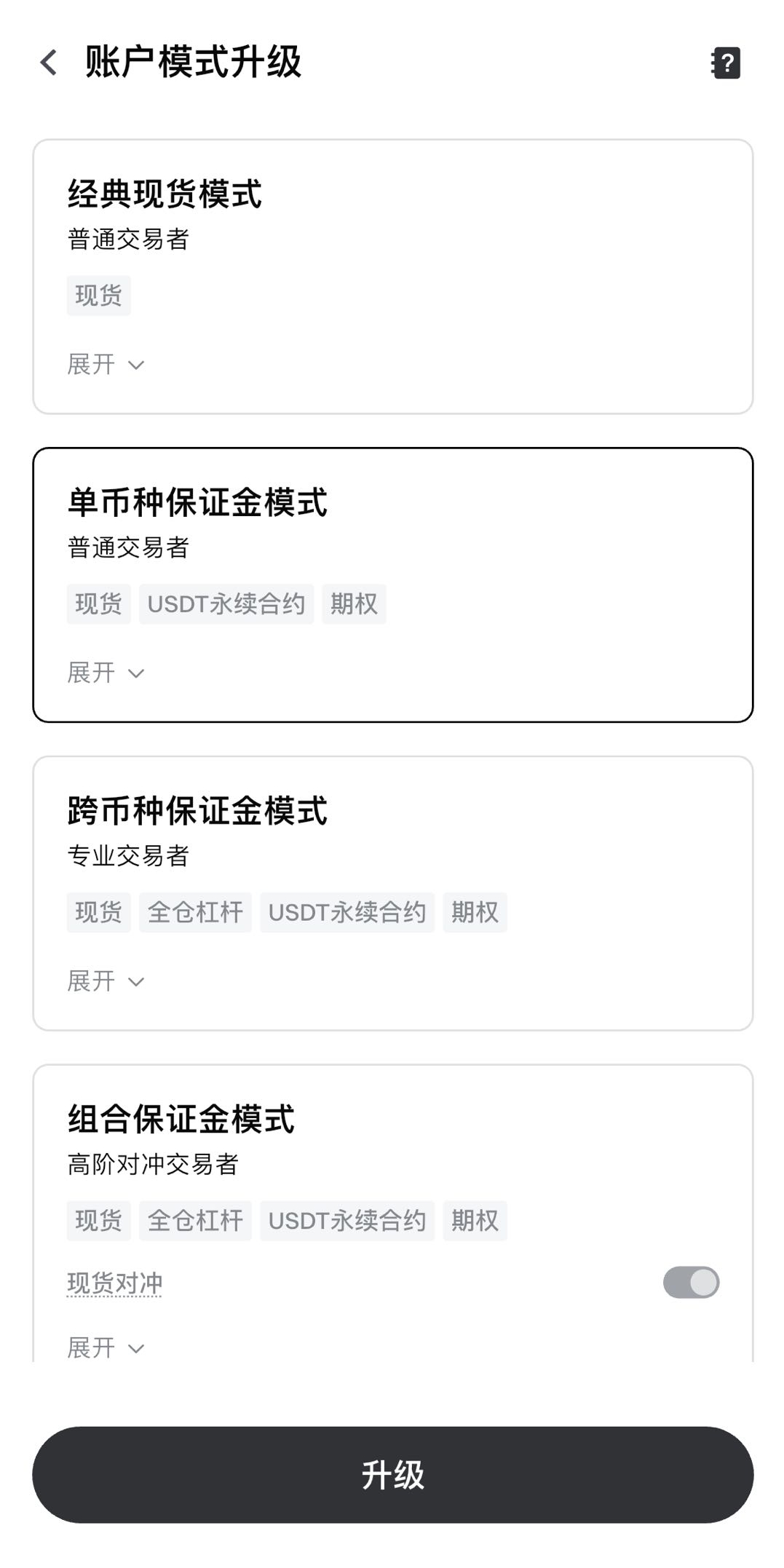This screenshot has height=1568, width=784.
Task: Expand details under 组合保证金模式
Action: point(106,1348)
